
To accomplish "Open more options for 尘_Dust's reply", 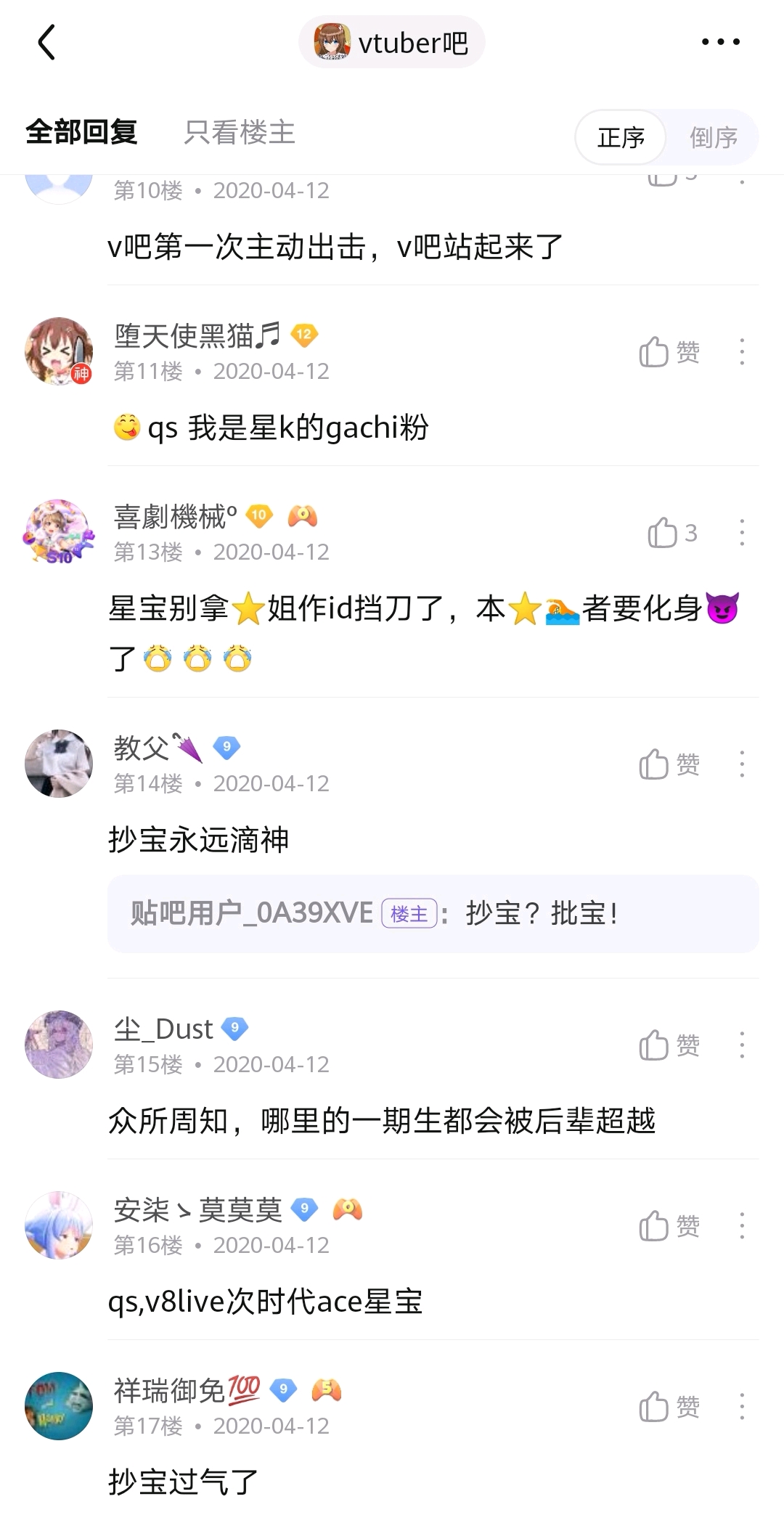I will tap(741, 1045).
